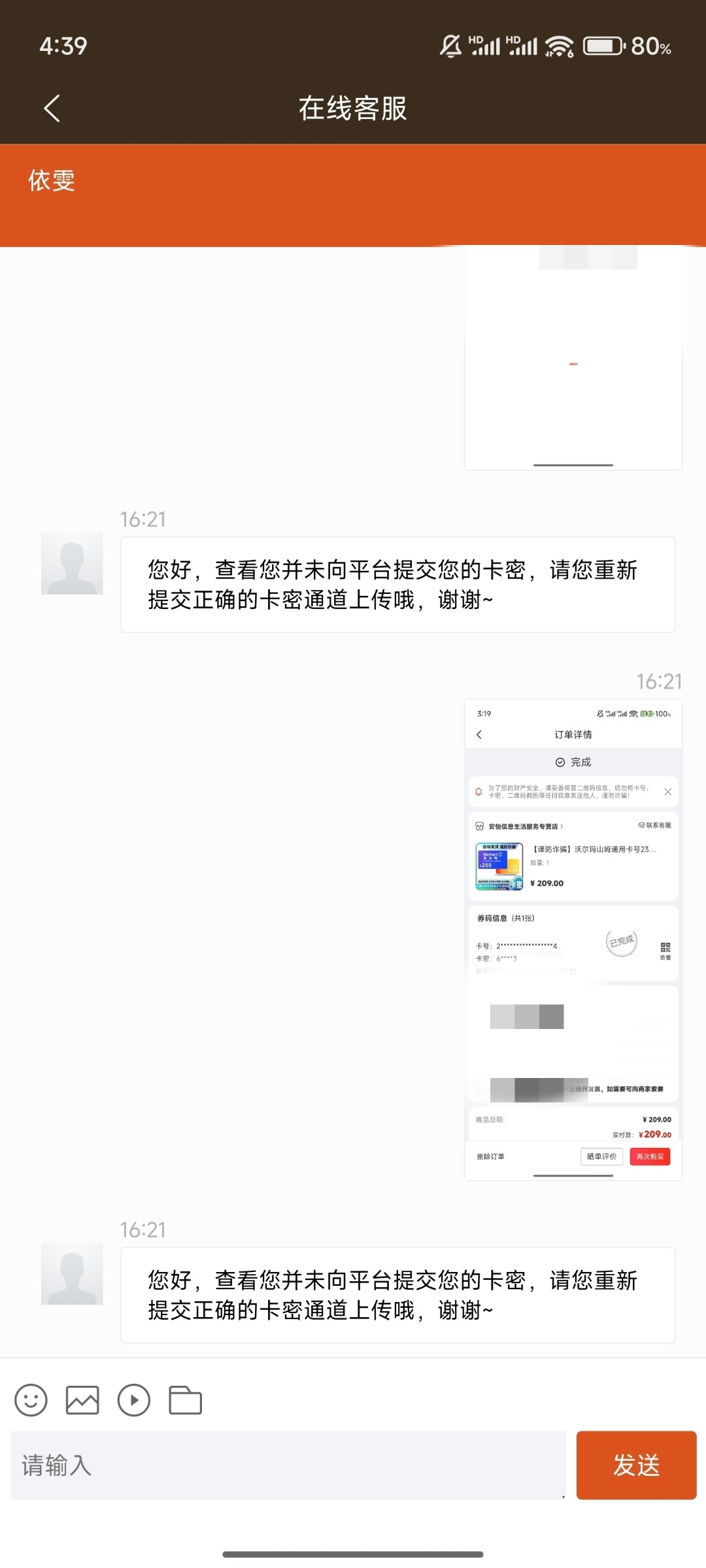The image size is (706, 1568).
Task: Attach a picture from the gallery
Action: [x=82, y=1401]
